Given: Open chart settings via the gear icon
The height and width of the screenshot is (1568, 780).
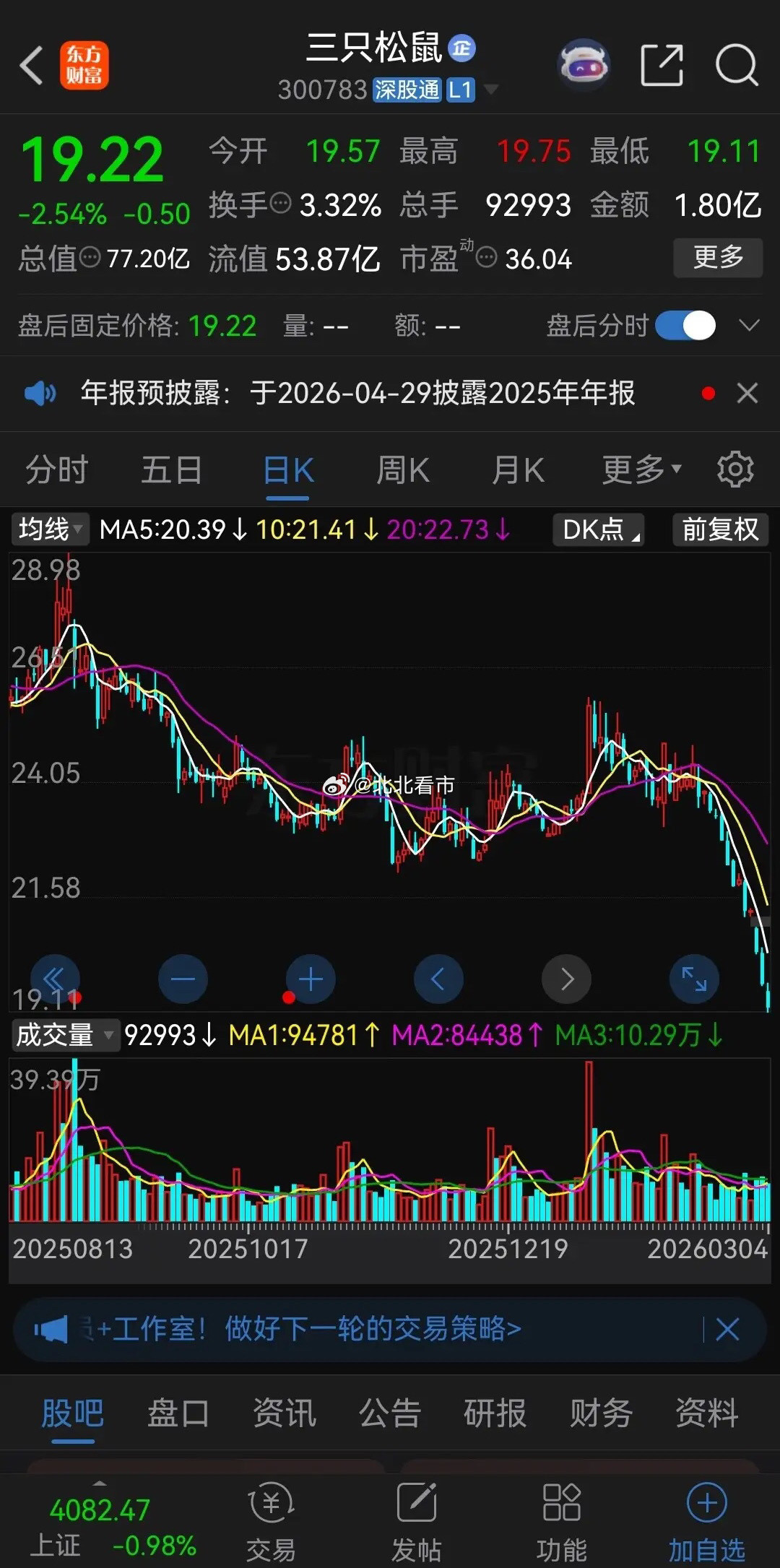Looking at the screenshot, I should [x=734, y=469].
